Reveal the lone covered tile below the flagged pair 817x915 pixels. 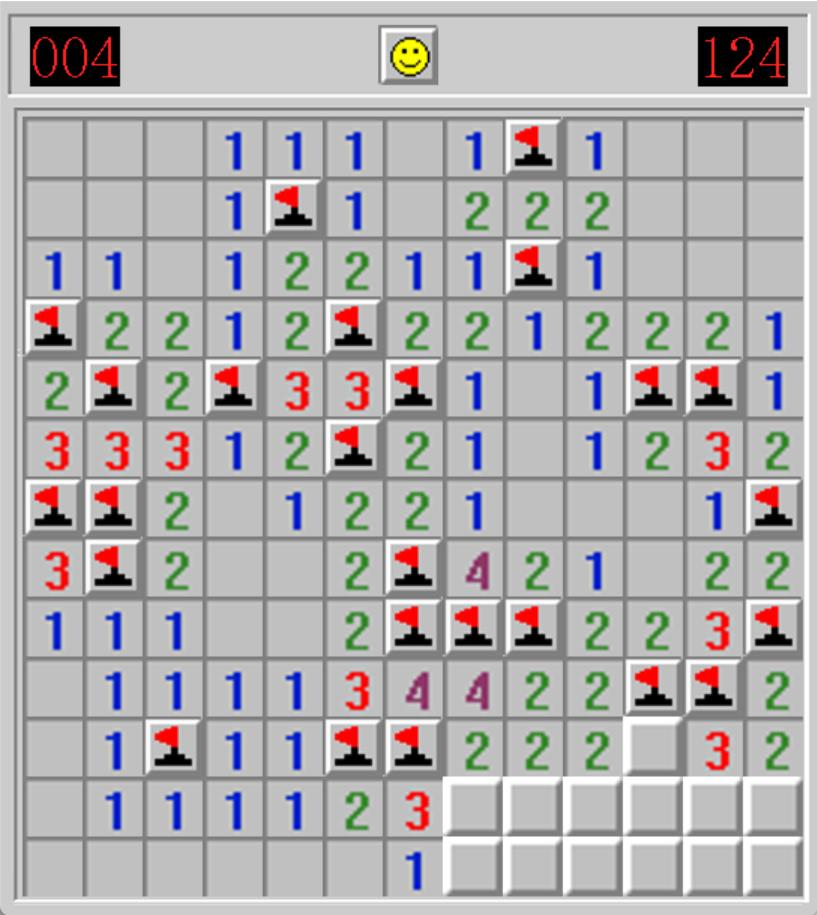point(653,748)
